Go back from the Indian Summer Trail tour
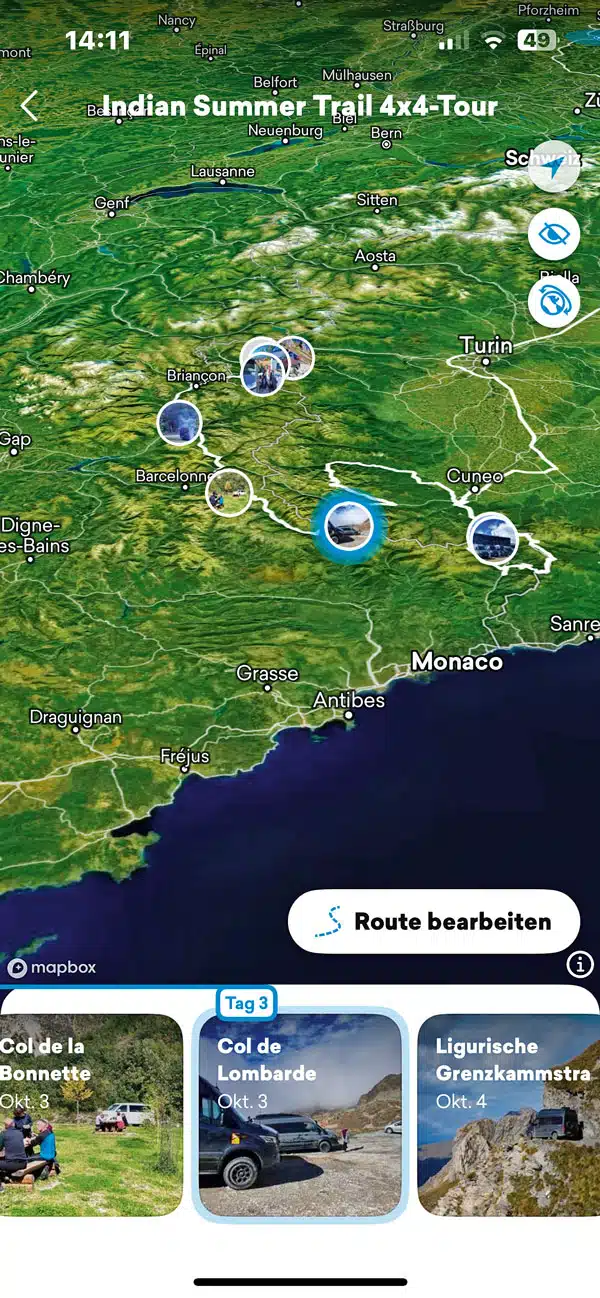This screenshot has width=600, height=1298. pos(30,106)
